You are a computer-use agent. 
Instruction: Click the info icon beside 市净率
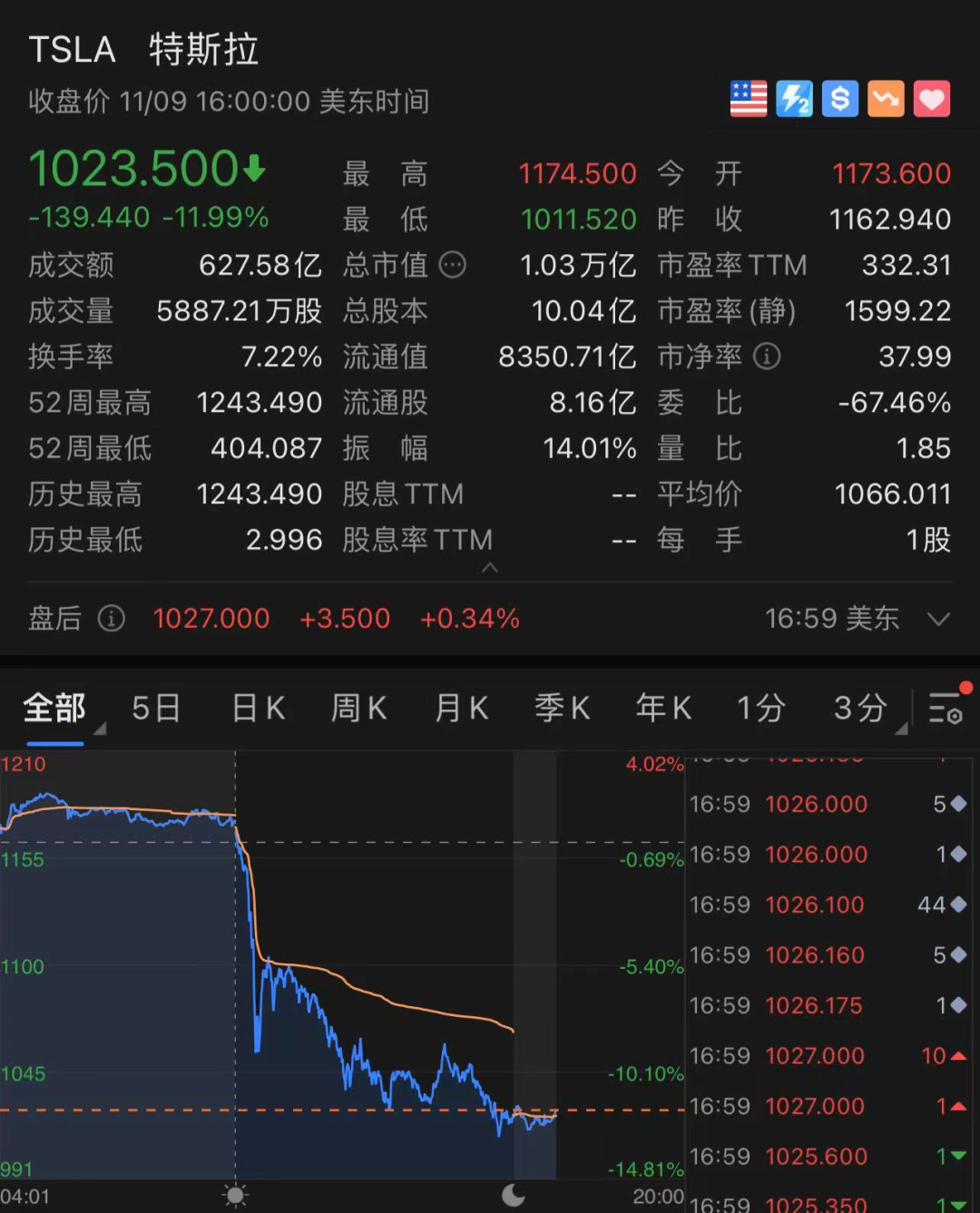[767, 357]
